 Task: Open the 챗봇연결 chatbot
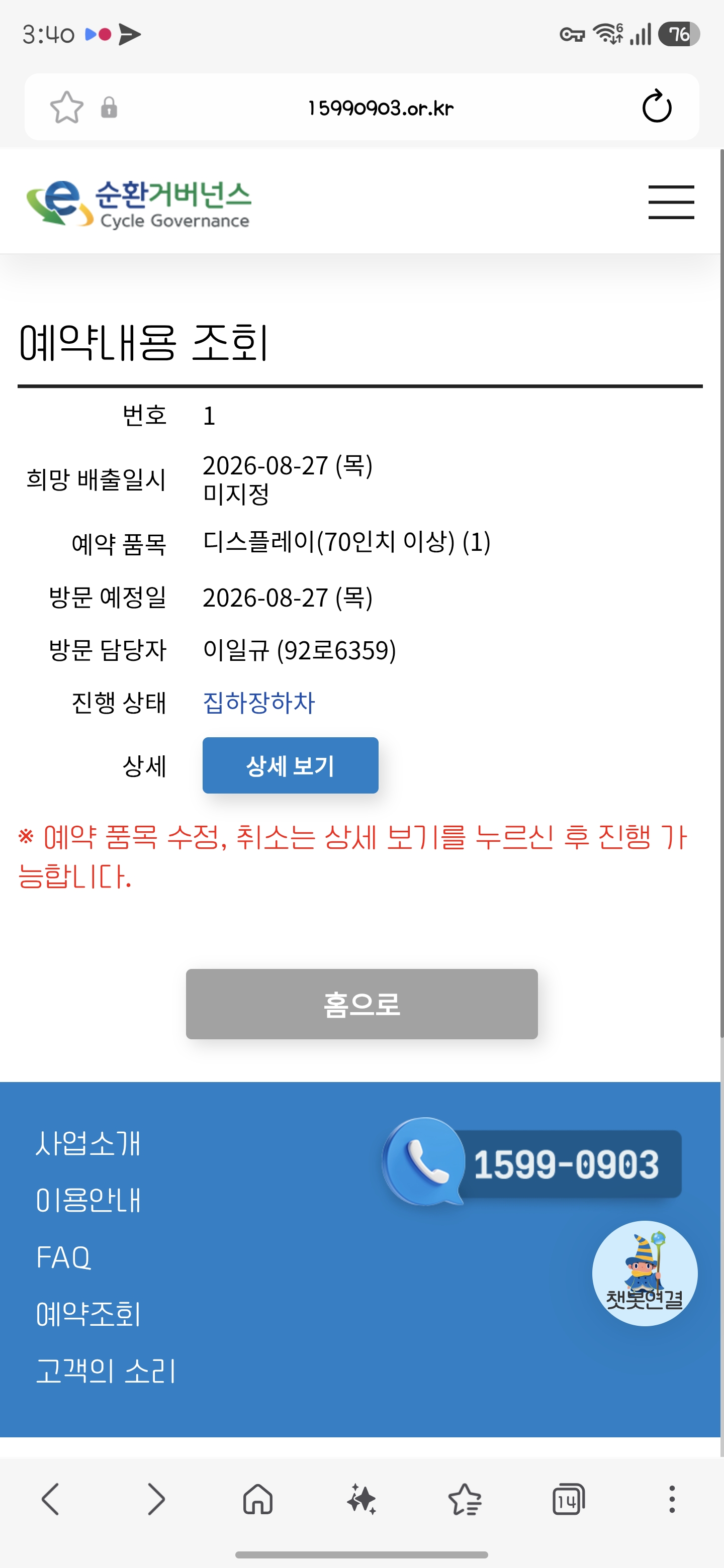[x=645, y=1273]
